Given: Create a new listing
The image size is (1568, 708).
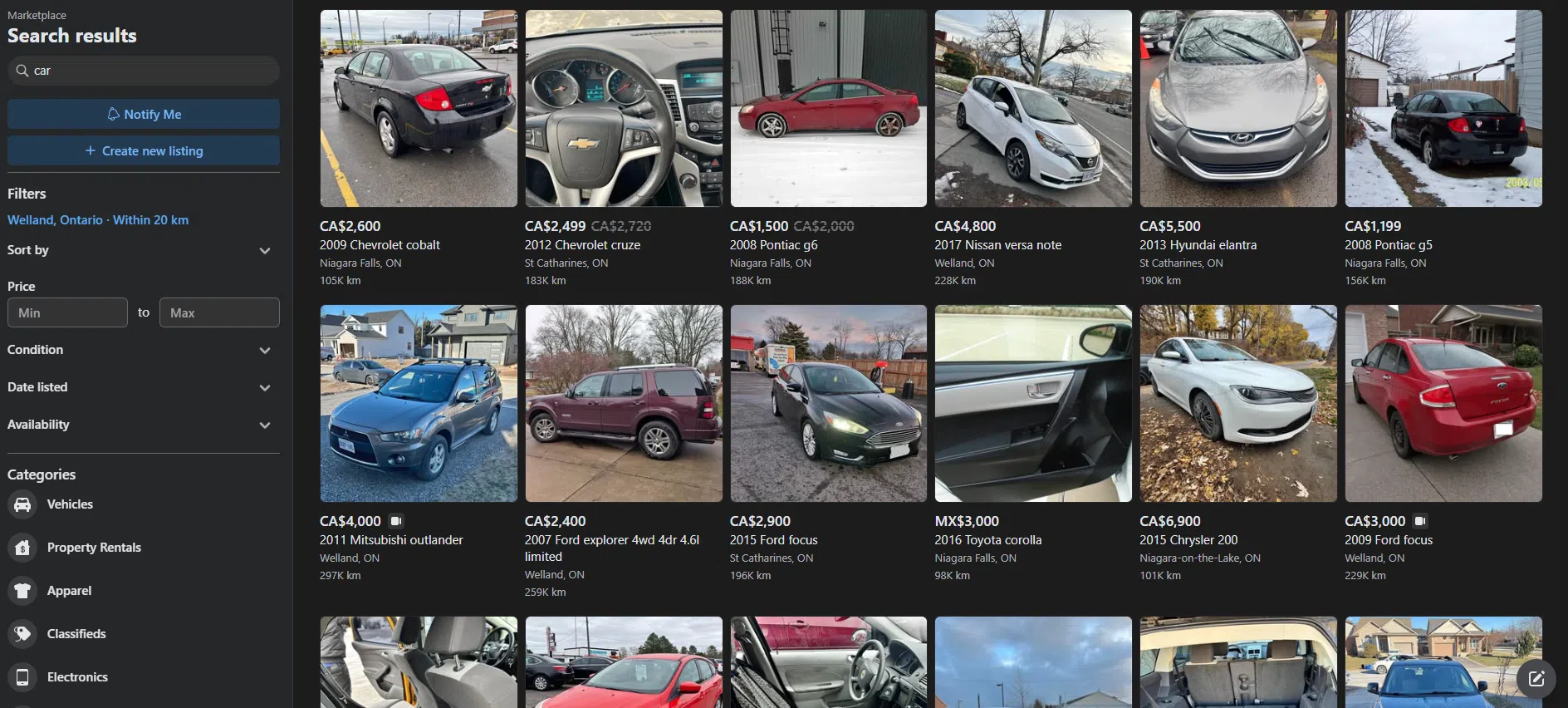Looking at the screenshot, I should click(144, 151).
